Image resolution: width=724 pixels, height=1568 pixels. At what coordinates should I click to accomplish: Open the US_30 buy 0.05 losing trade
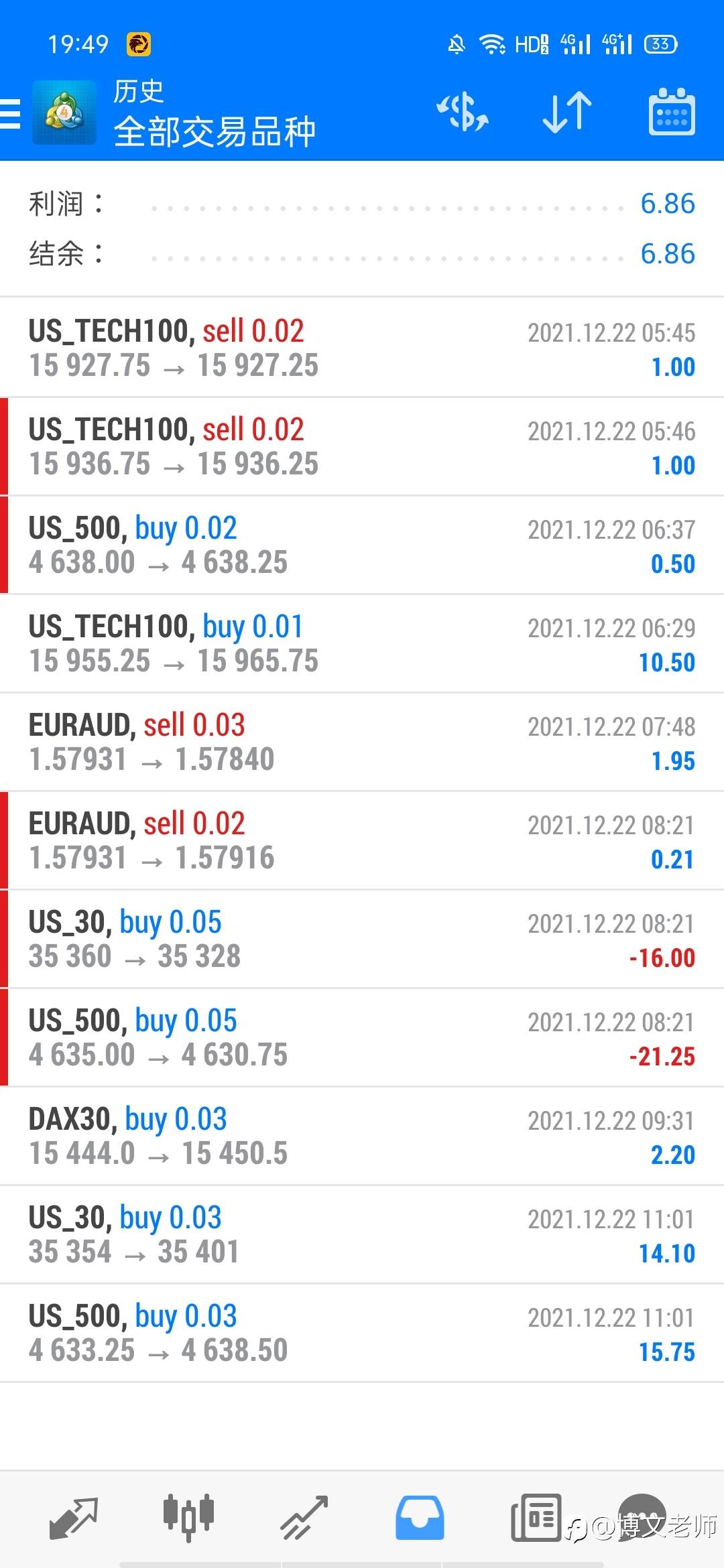[x=362, y=939]
